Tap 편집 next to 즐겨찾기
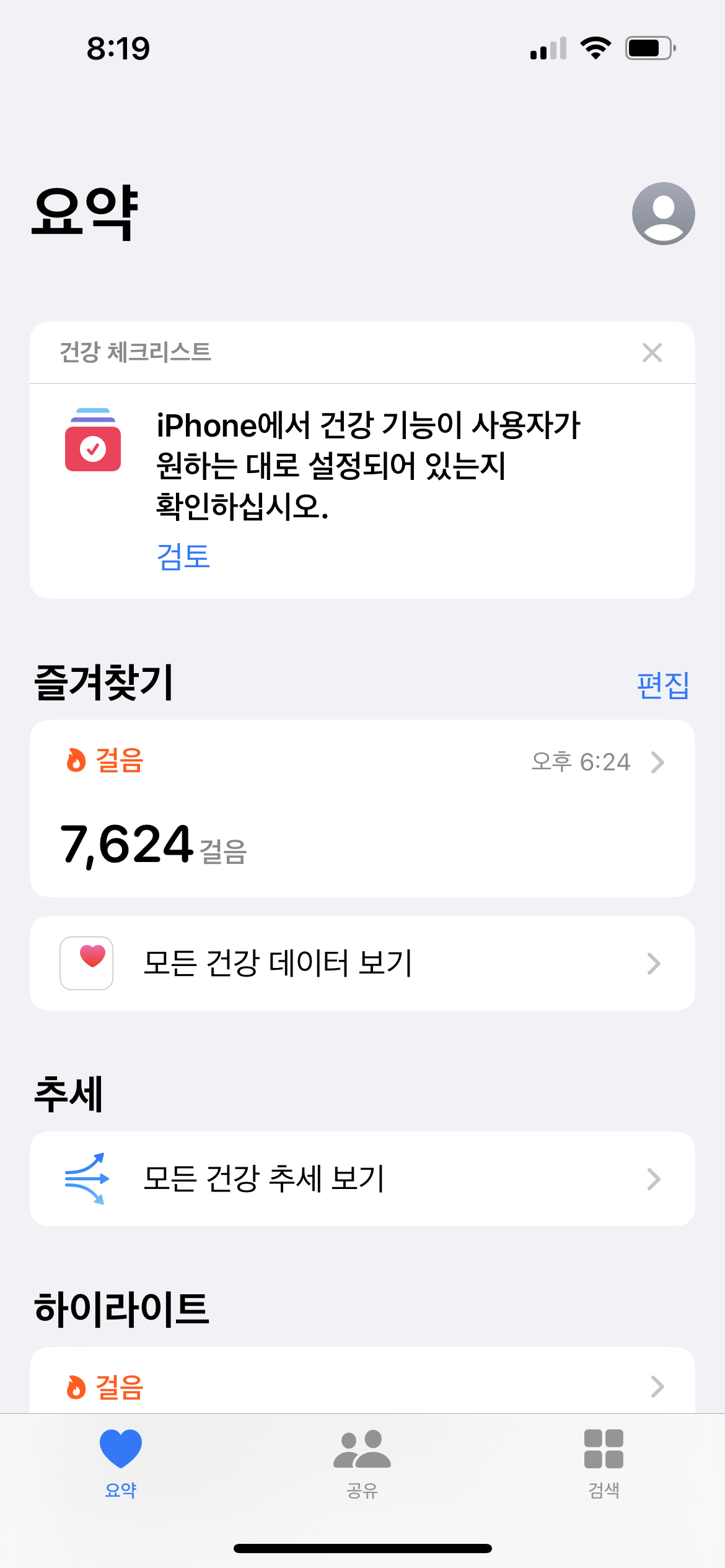The image size is (725, 1568). [x=662, y=685]
